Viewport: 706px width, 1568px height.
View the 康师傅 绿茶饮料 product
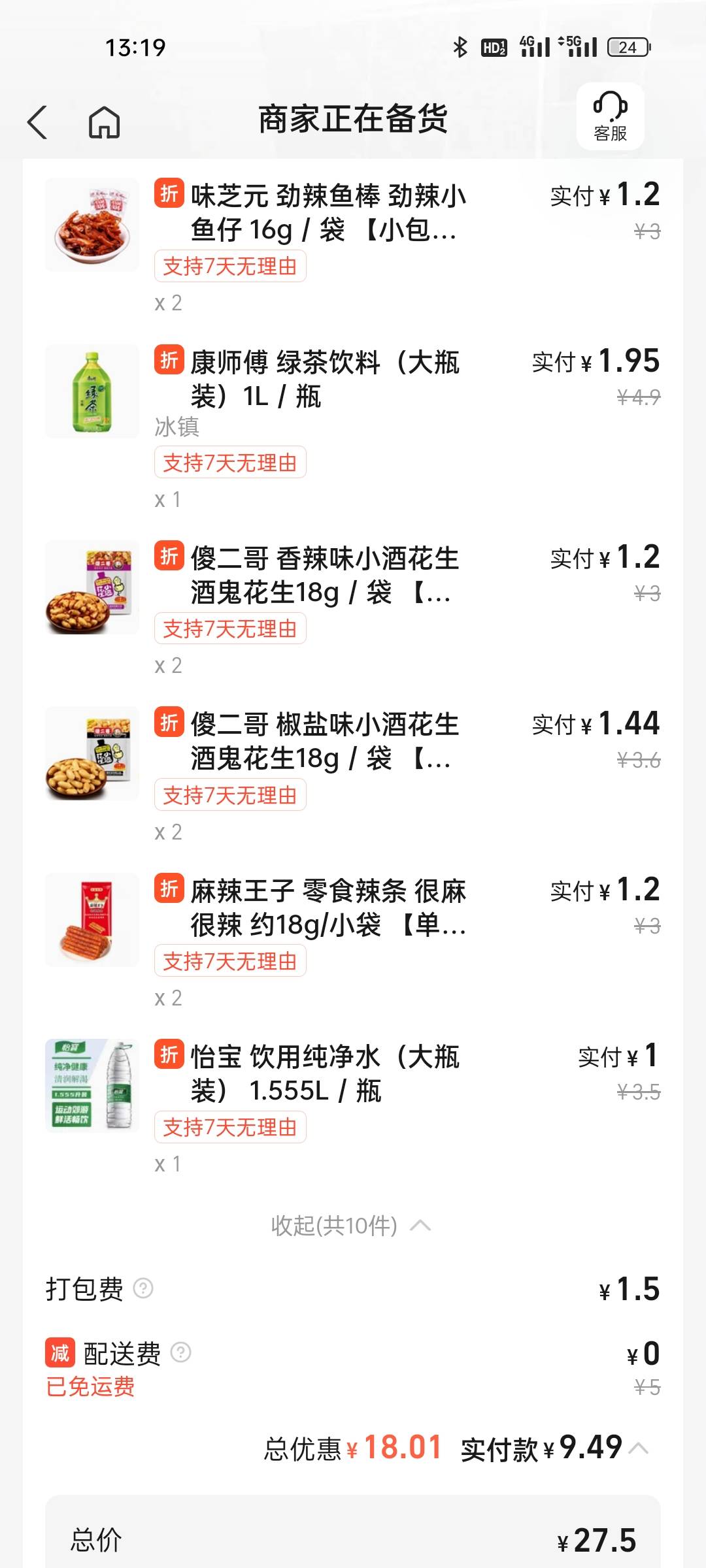click(x=325, y=379)
